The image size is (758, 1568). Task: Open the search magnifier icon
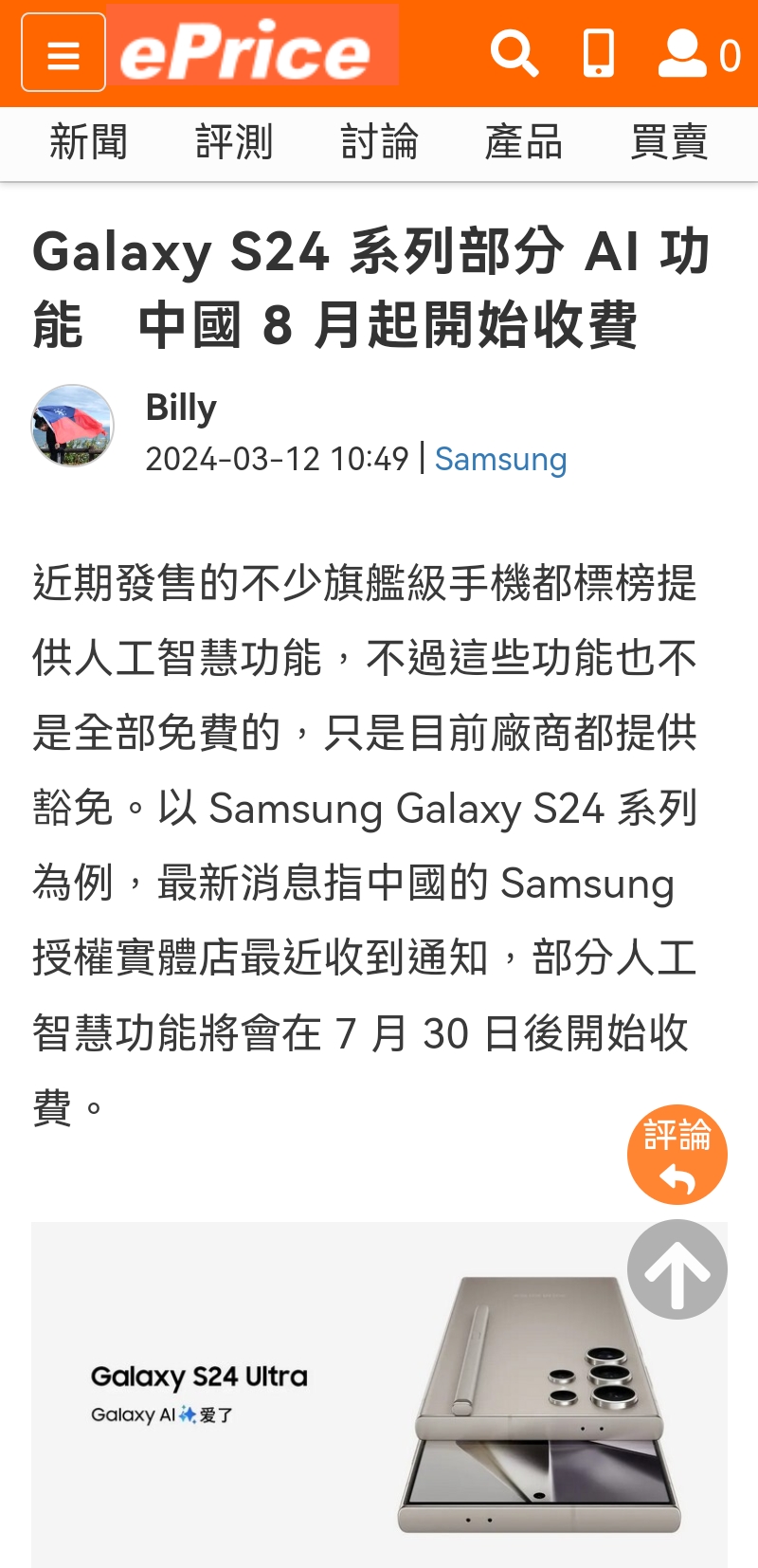pos(514,53)
